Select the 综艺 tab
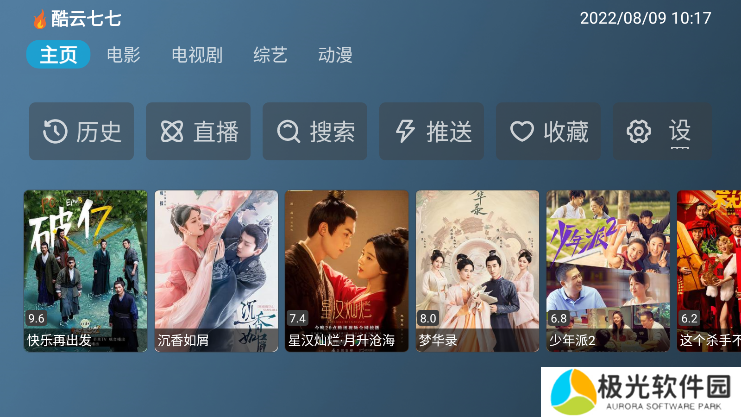 270,55
